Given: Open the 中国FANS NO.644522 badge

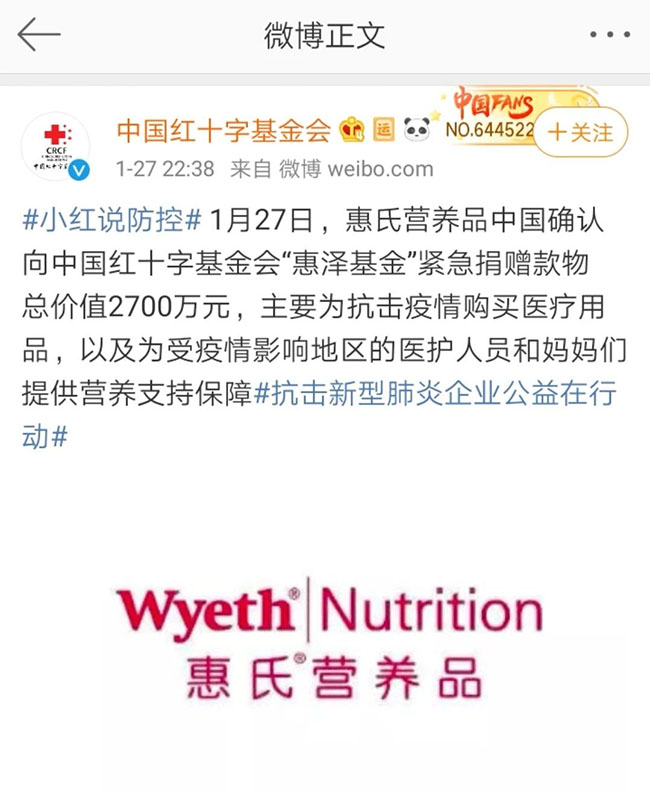Looking at the screenshot, I should [x=490, y=118].
